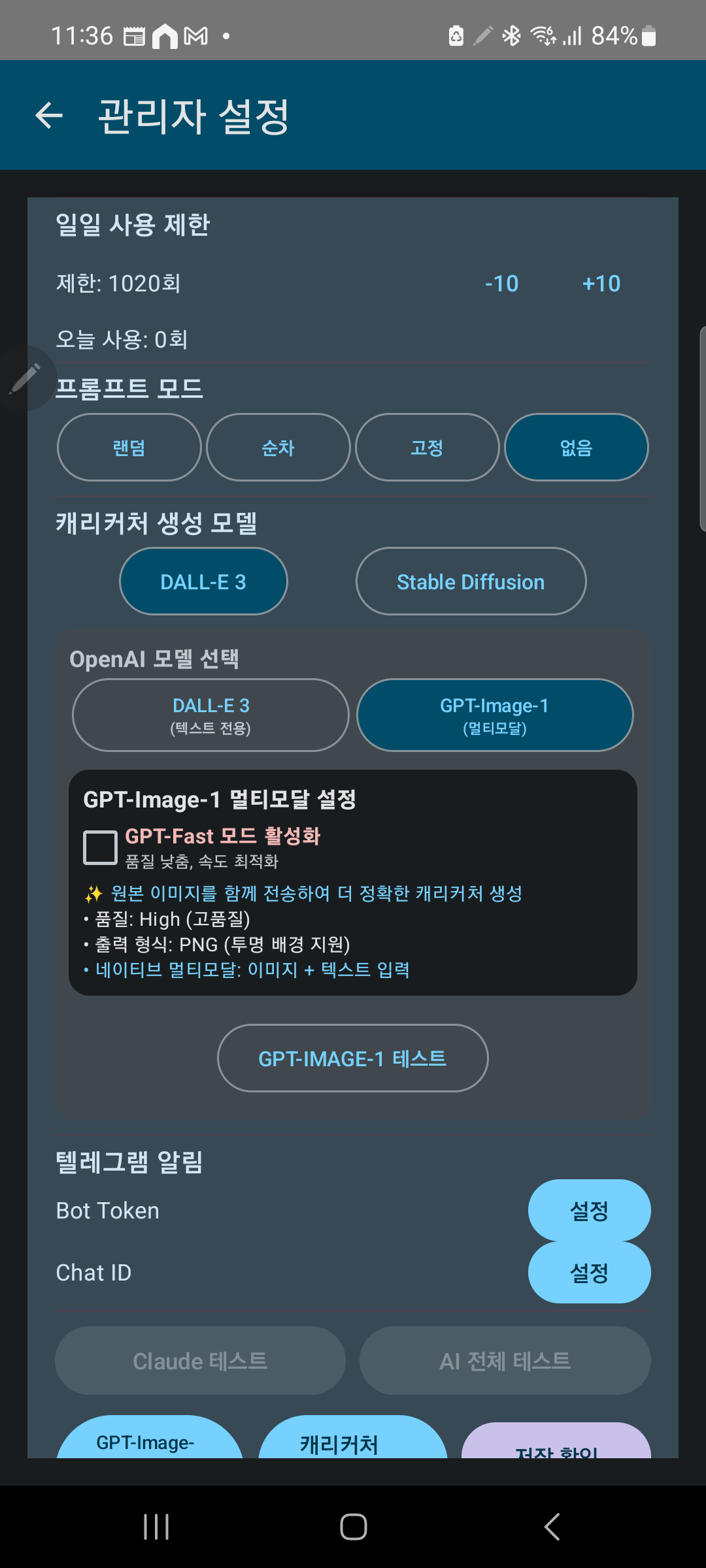Run the GPT-IMAGE-1 테스트
This screenshot has height=1568, width=706.
point(352,1058)
